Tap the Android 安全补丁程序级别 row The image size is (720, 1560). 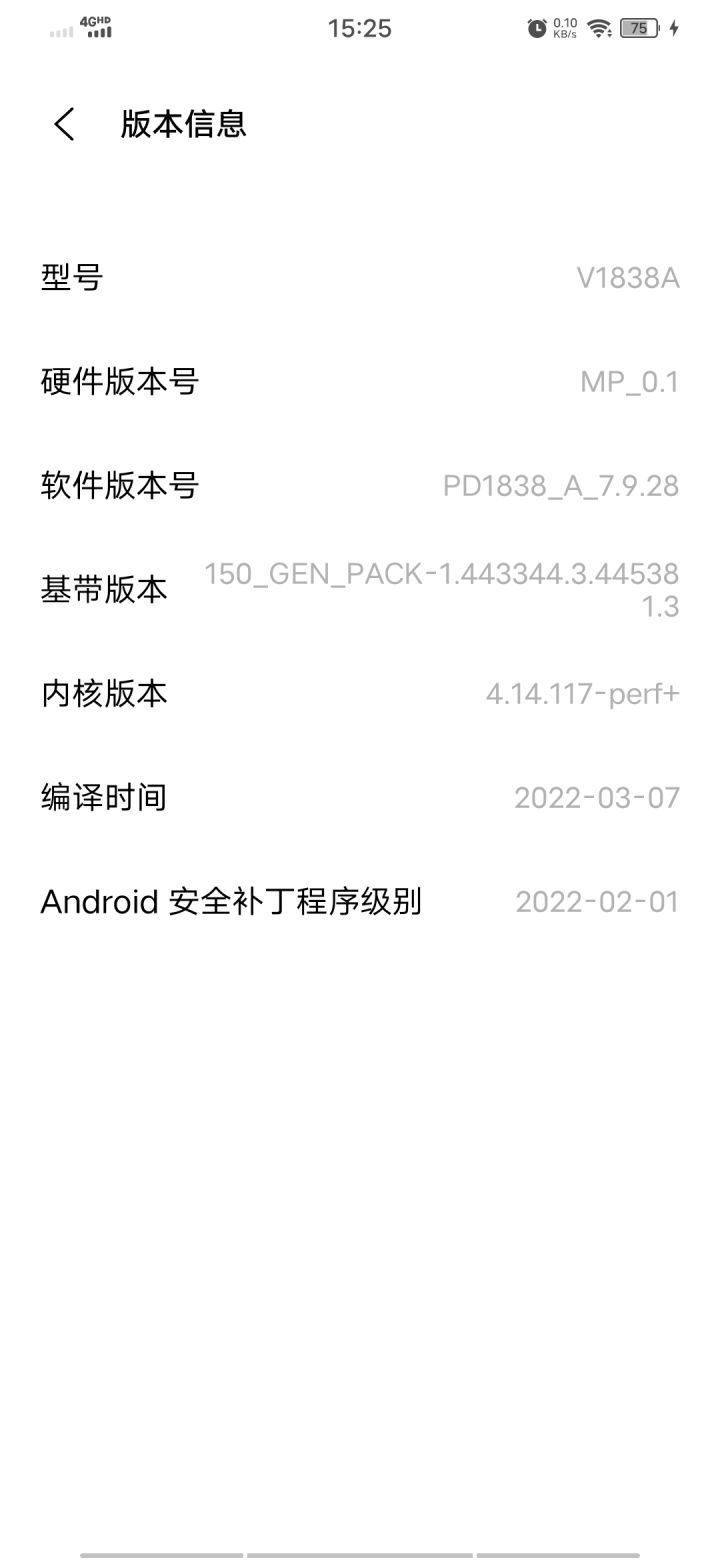tap(360, 901)
